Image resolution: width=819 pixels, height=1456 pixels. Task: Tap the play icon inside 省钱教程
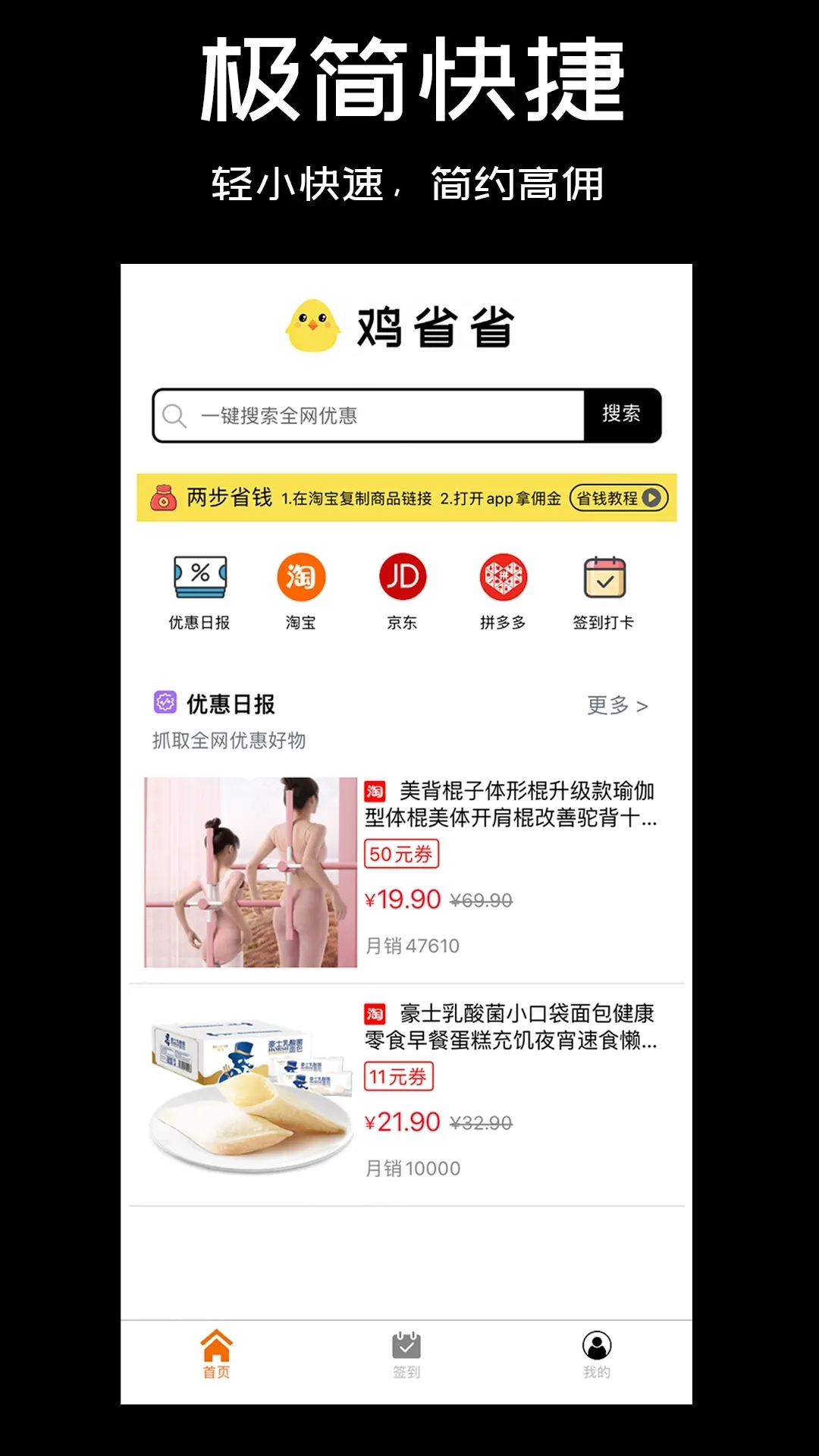pos(650,499)
